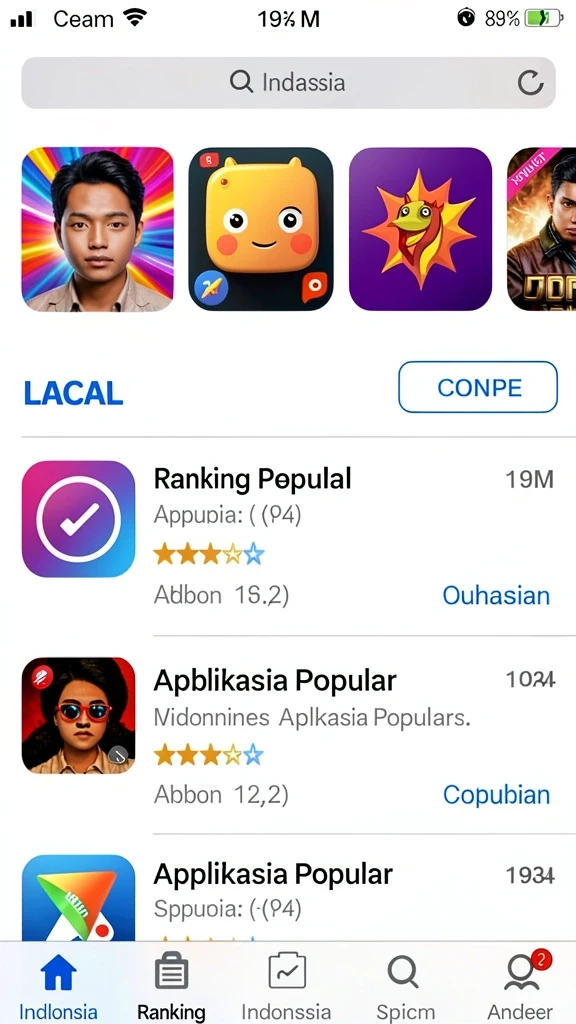The height and width of the screenshot is (1024, 576).
Task: Open the Applikasia Popular row with triangle icon
Action: click(x=288, y=895)
